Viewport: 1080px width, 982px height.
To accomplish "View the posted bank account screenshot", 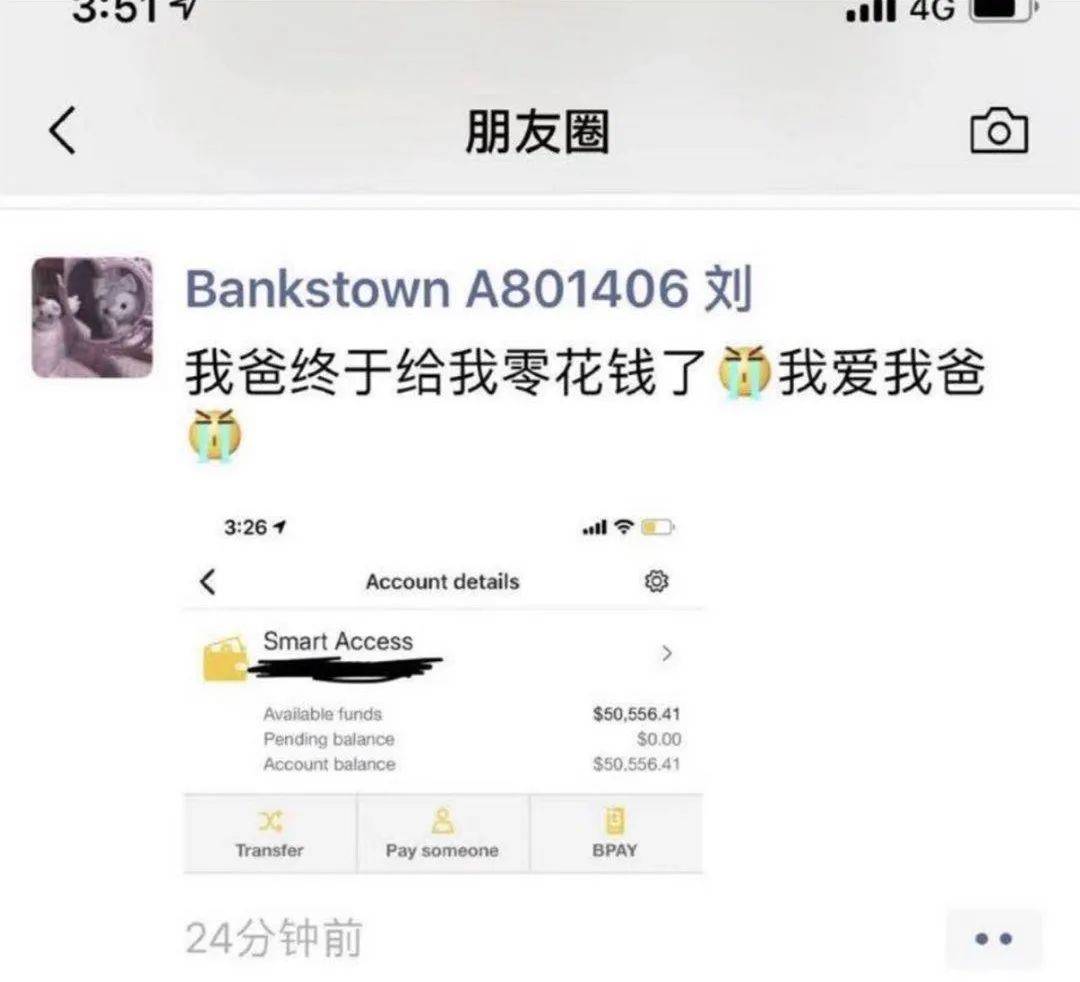I will pos(443,690).
